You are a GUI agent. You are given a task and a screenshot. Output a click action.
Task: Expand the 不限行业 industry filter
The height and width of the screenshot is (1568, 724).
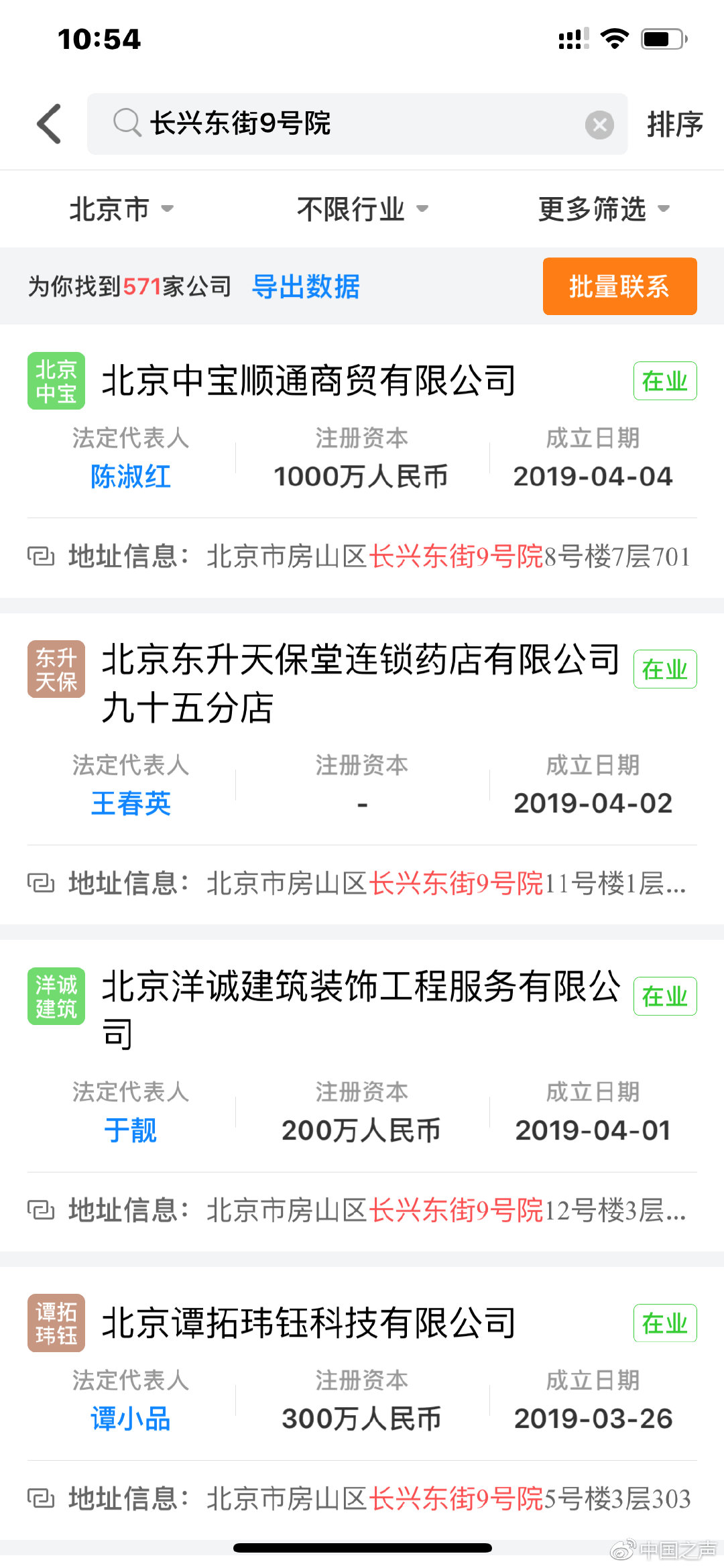pos(362,209)
